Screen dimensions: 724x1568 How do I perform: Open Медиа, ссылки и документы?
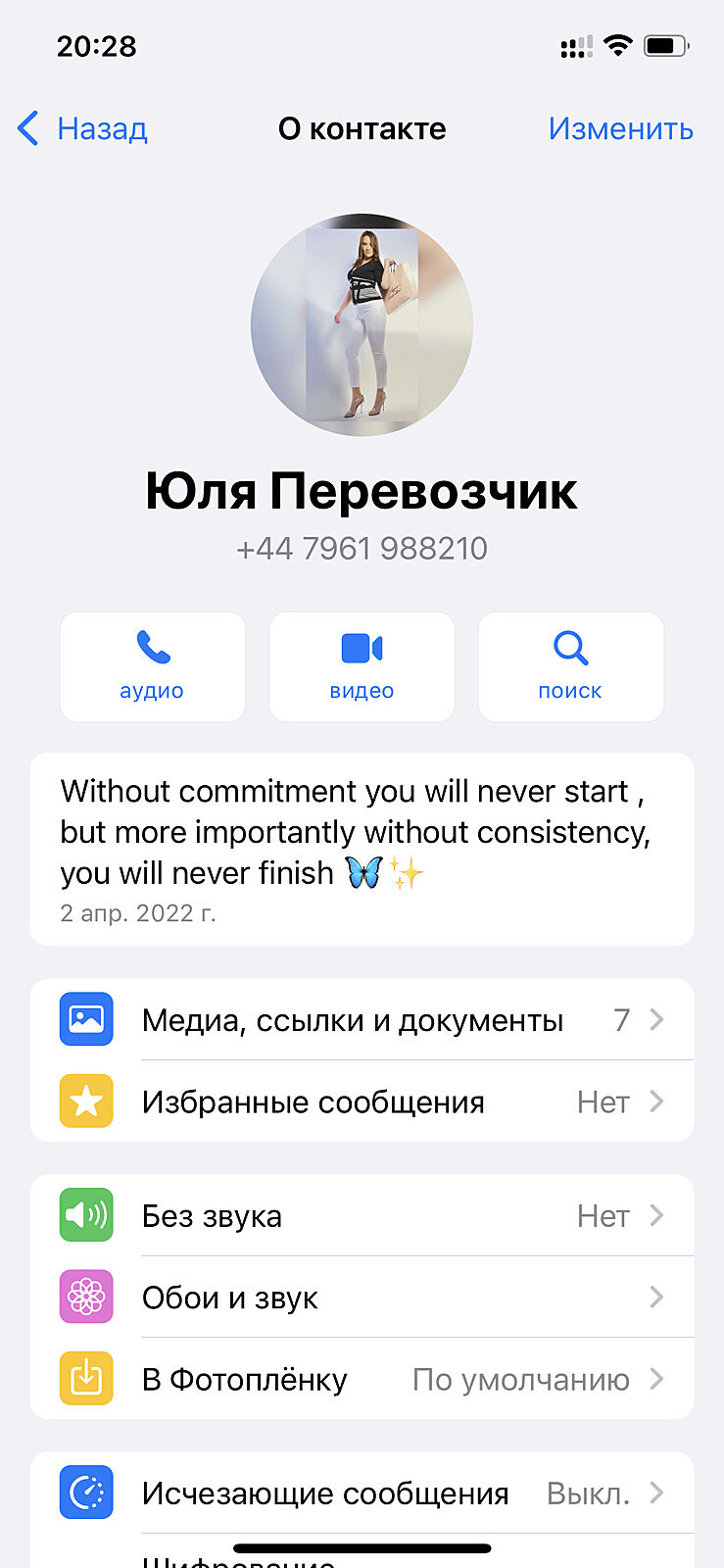click(x=362, y=1020)
